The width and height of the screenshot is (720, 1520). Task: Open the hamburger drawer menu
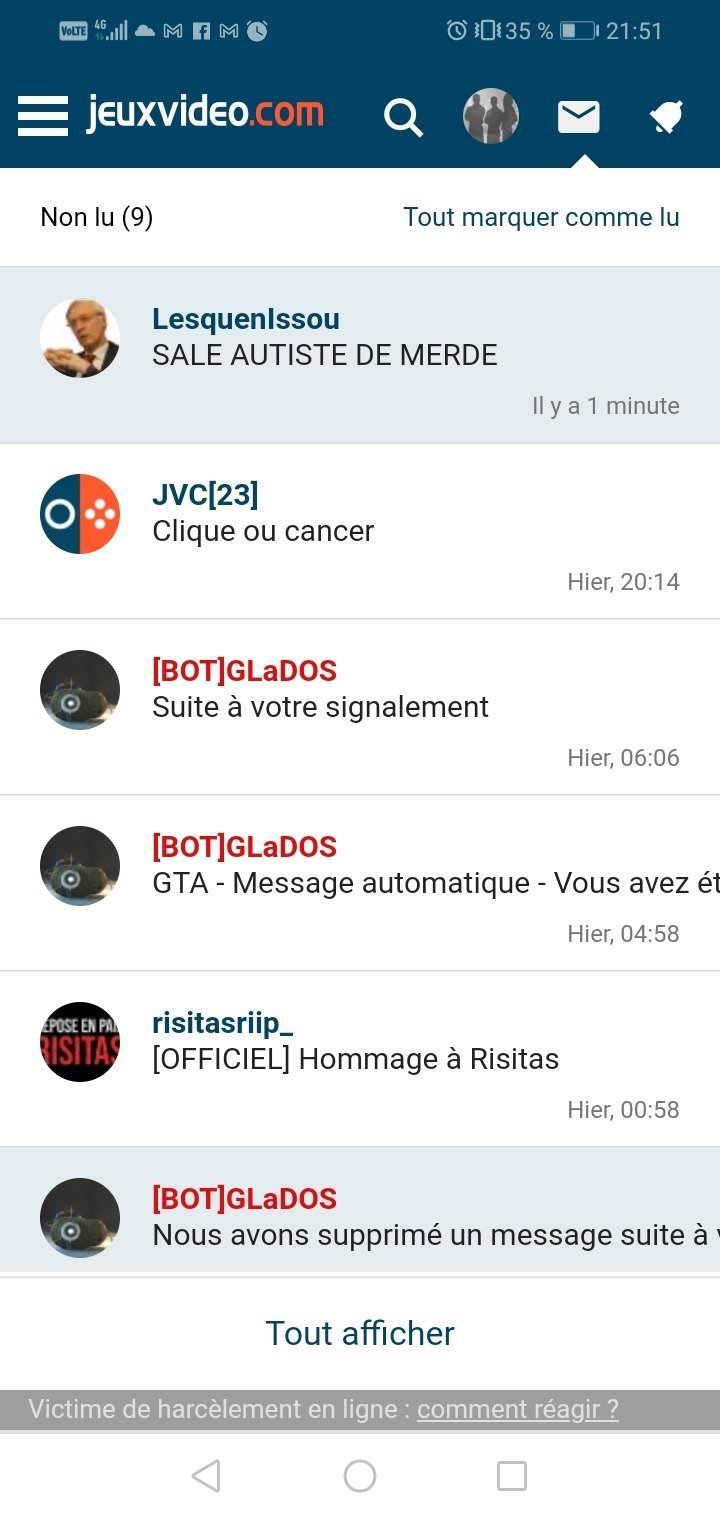click(43, 116)
